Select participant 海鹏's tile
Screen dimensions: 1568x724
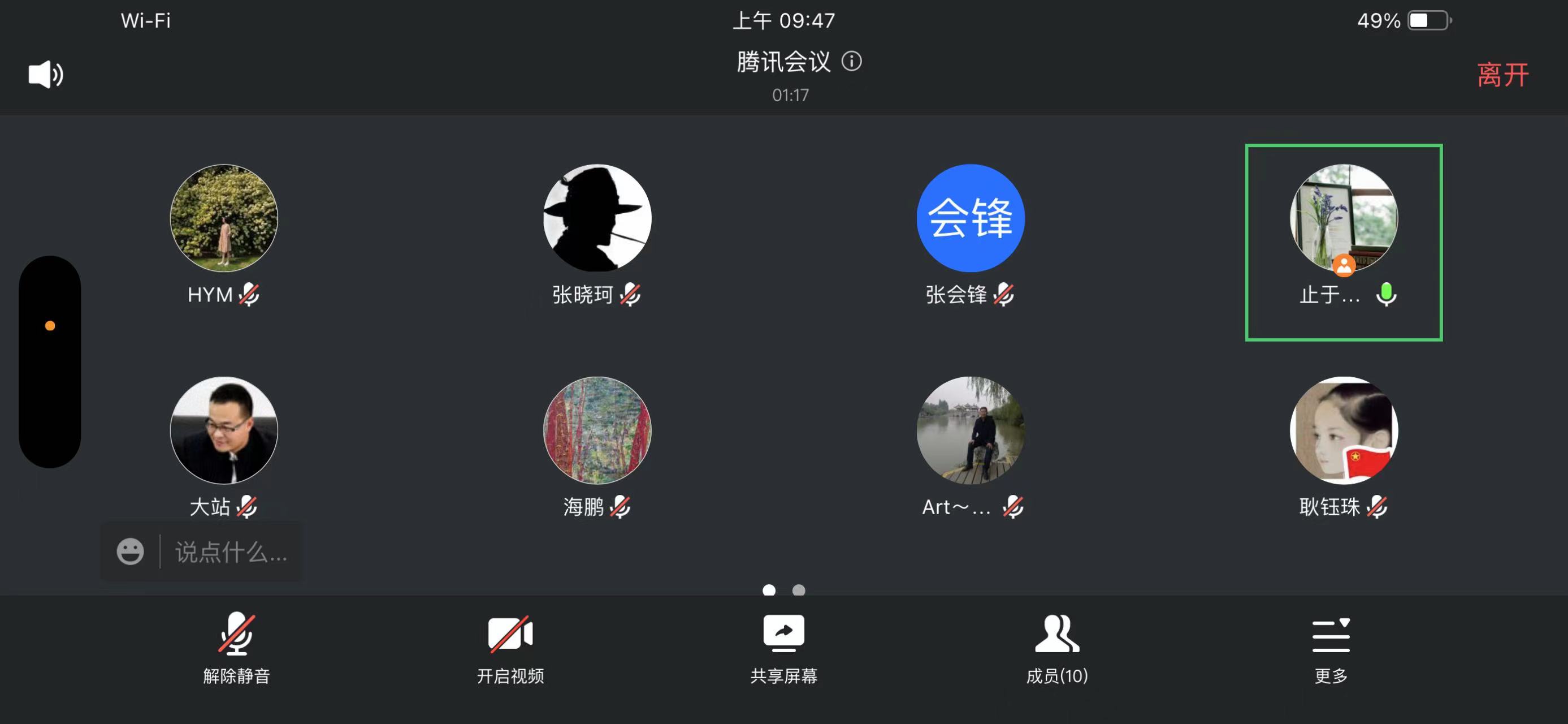click(596, 430)
